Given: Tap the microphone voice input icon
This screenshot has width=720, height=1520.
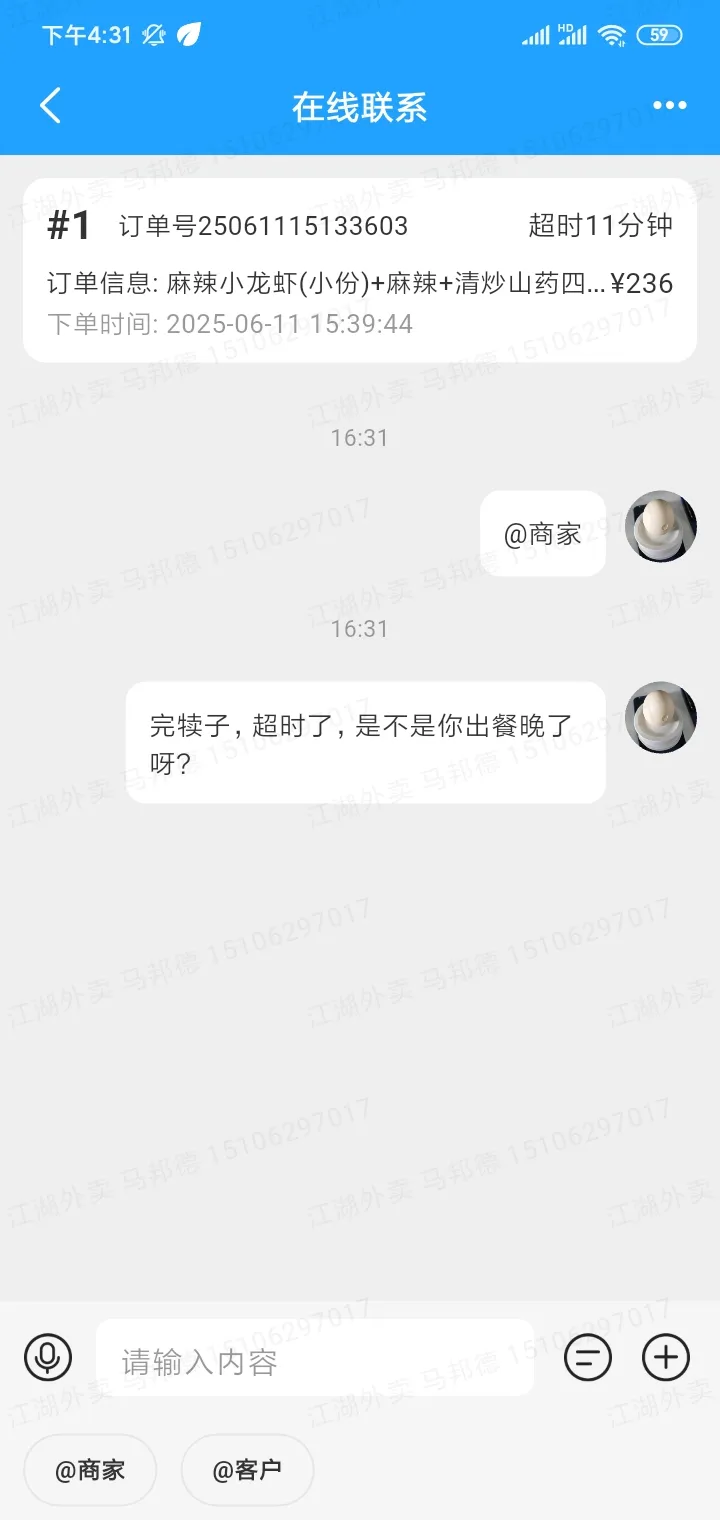Looking at the screenshot, I should [x=48, y=1357].
